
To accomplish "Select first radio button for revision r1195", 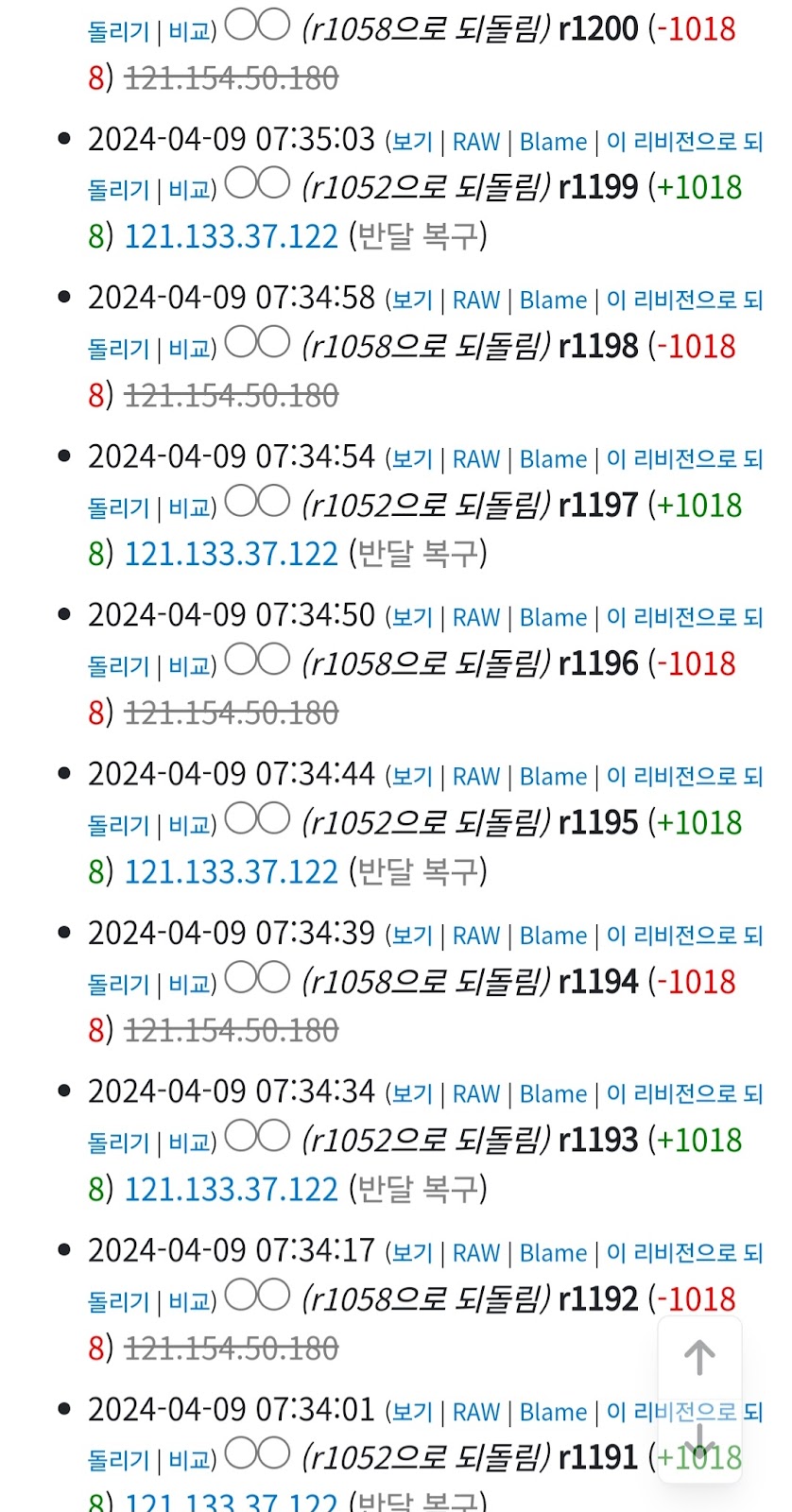I will [240, 817].
